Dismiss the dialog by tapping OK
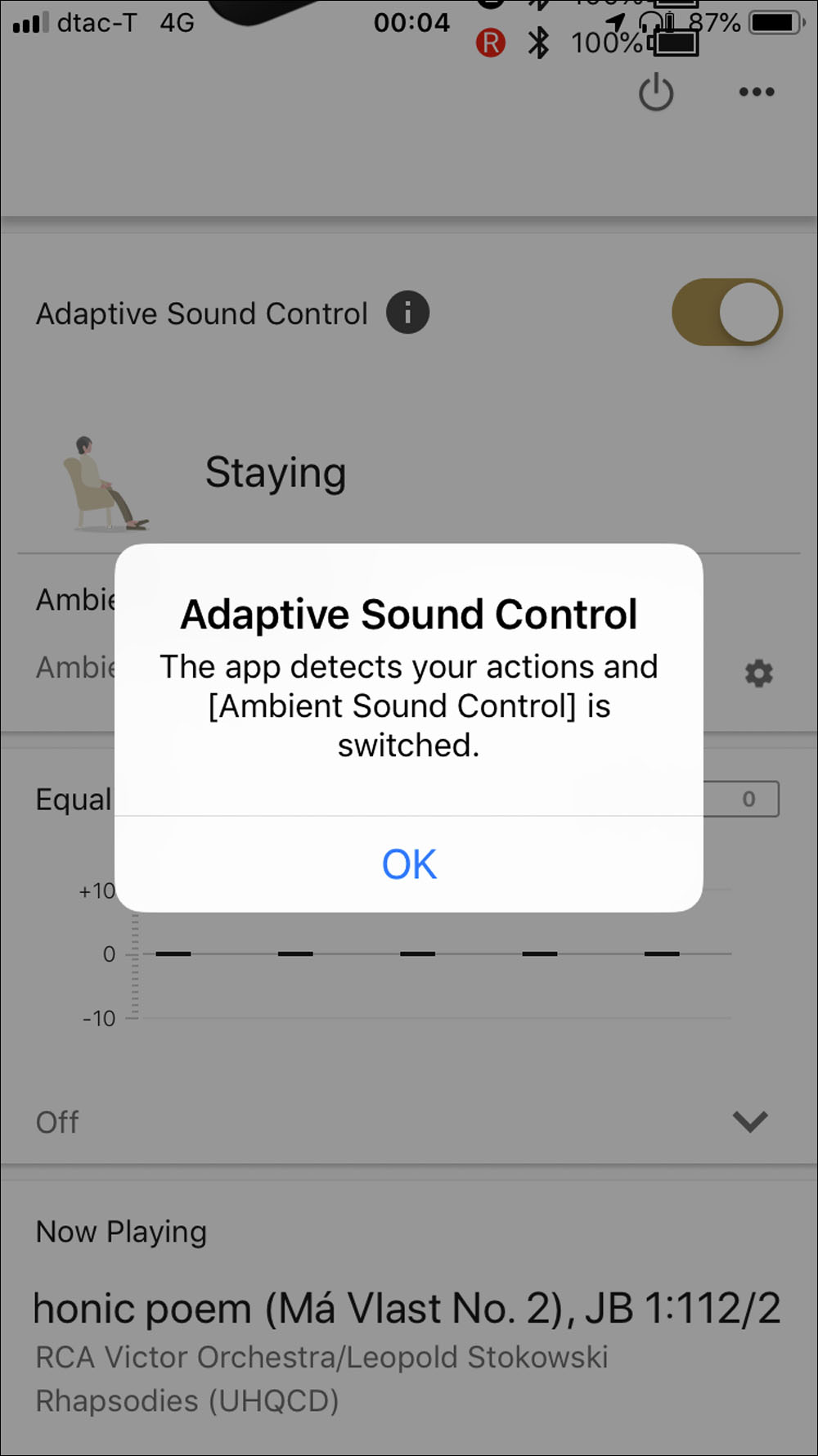 click(409, 864)
